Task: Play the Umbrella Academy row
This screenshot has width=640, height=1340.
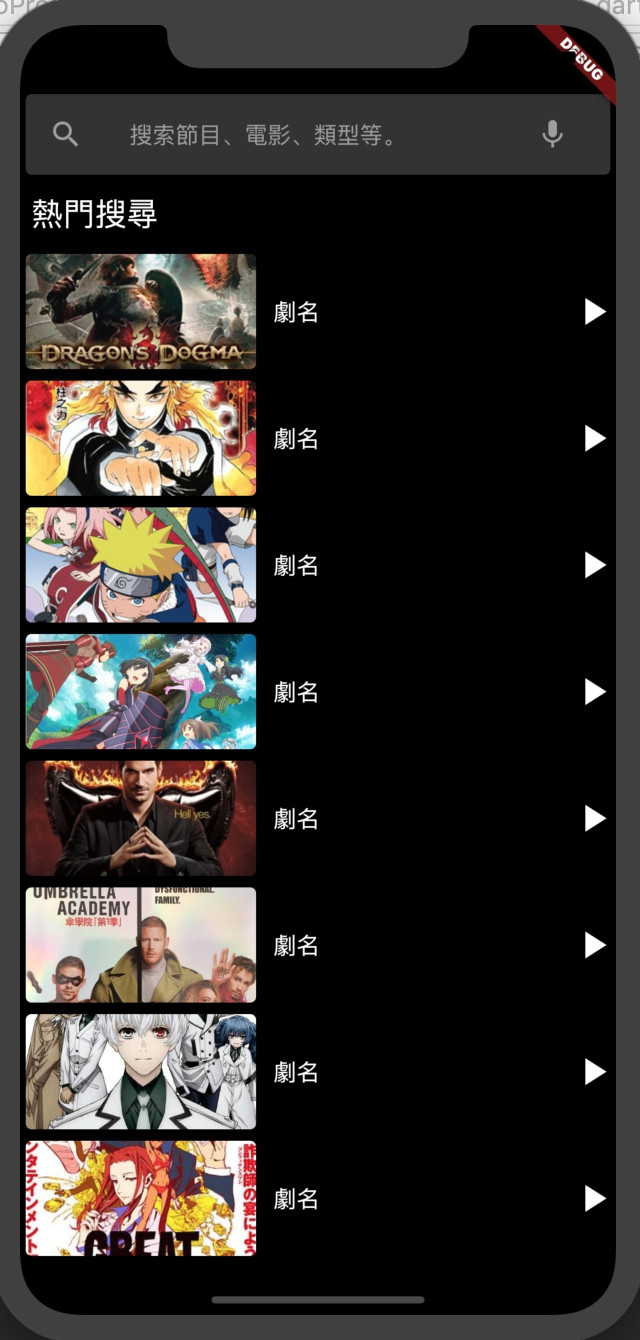Action: (595, 945)
